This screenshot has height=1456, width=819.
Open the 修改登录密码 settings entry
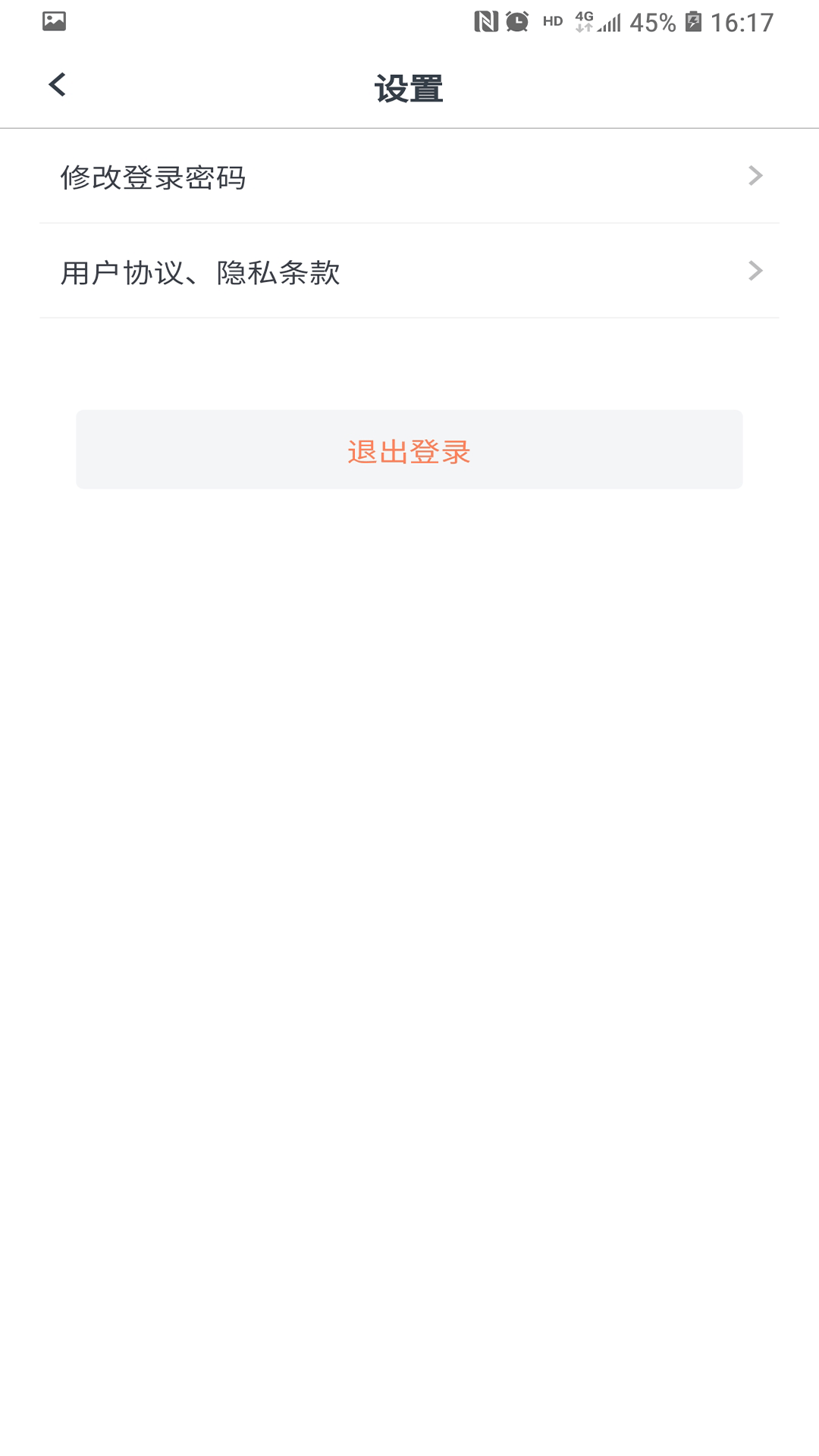409,177
